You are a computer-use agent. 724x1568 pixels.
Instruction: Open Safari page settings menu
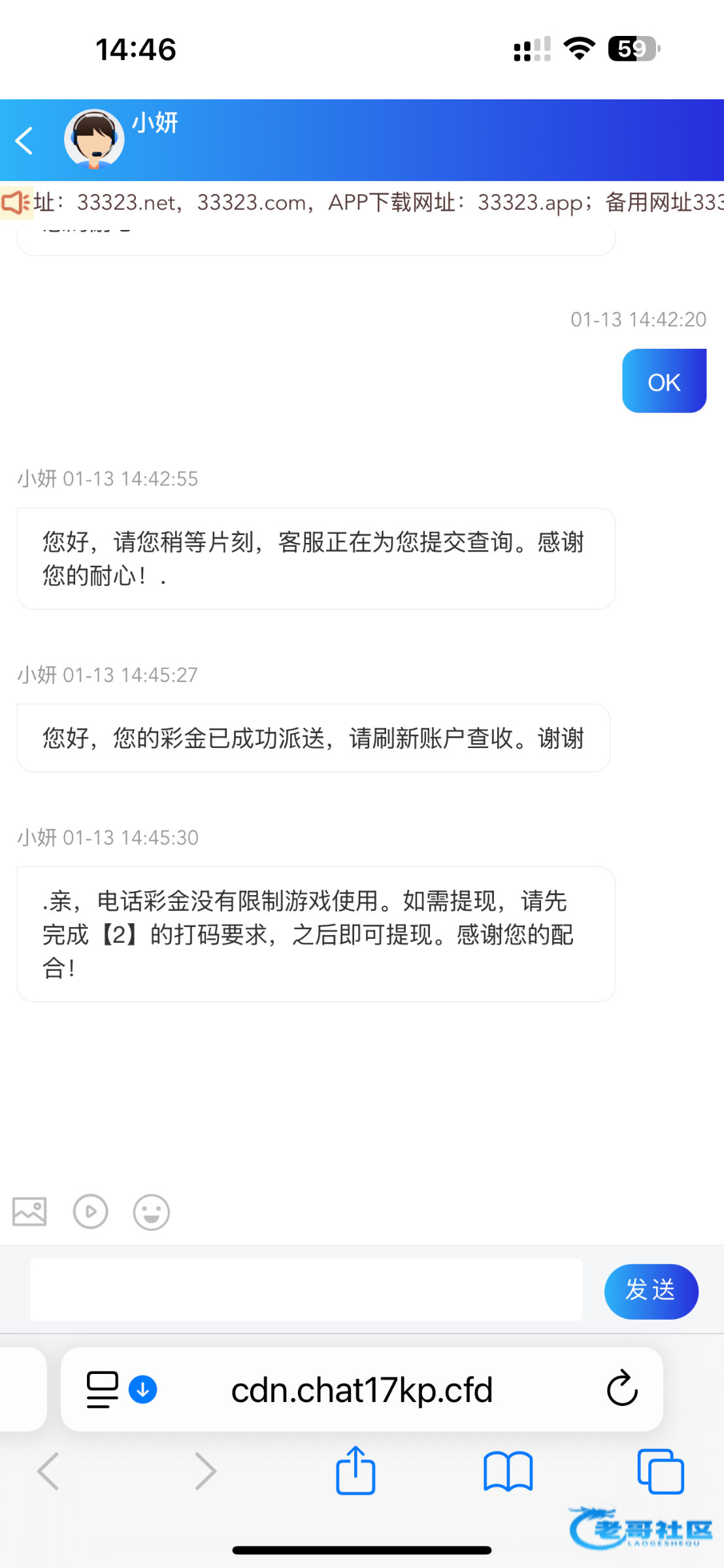point(103,1389)
